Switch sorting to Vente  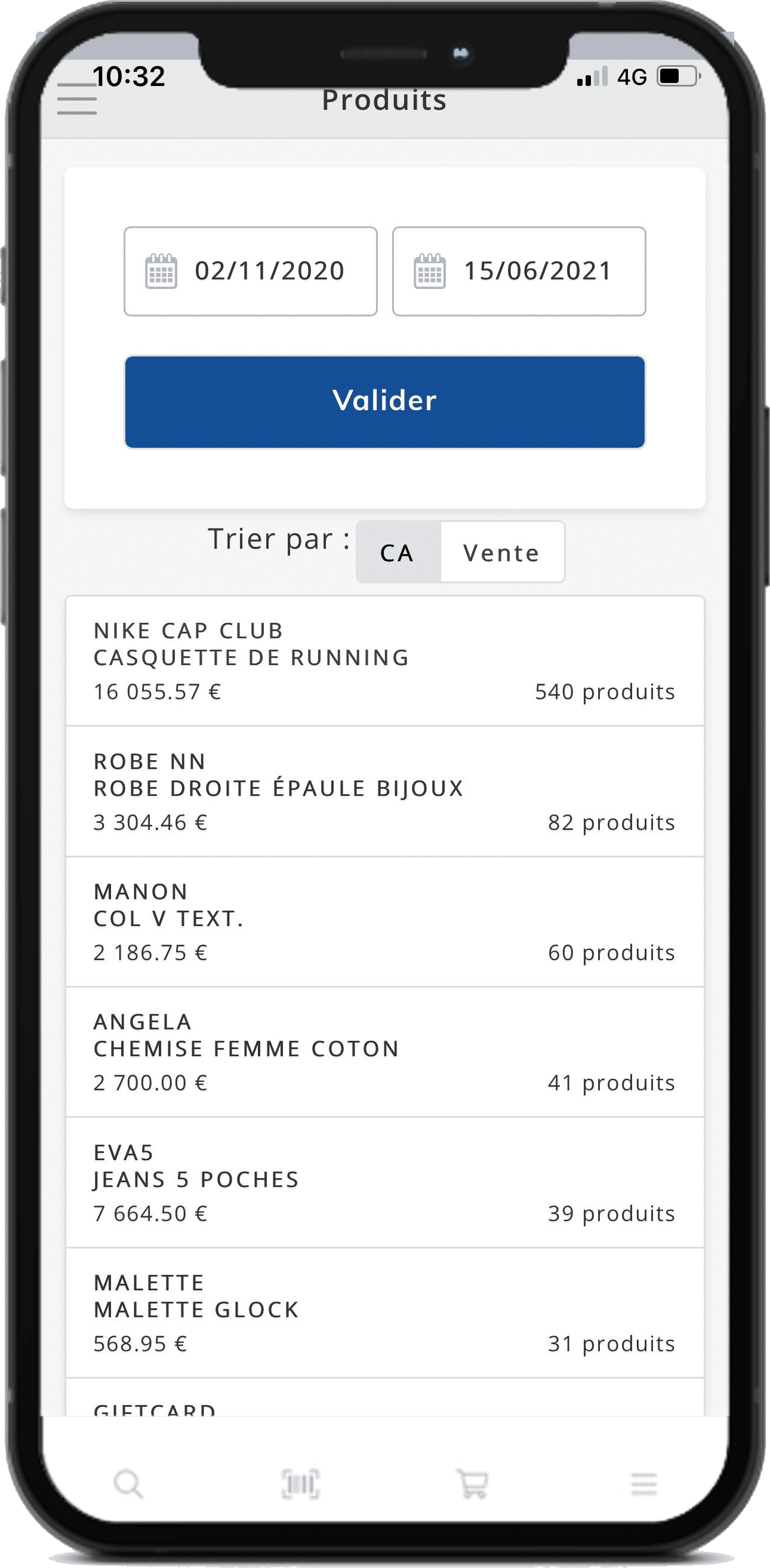pyautogui.click(x=501, y=552)
